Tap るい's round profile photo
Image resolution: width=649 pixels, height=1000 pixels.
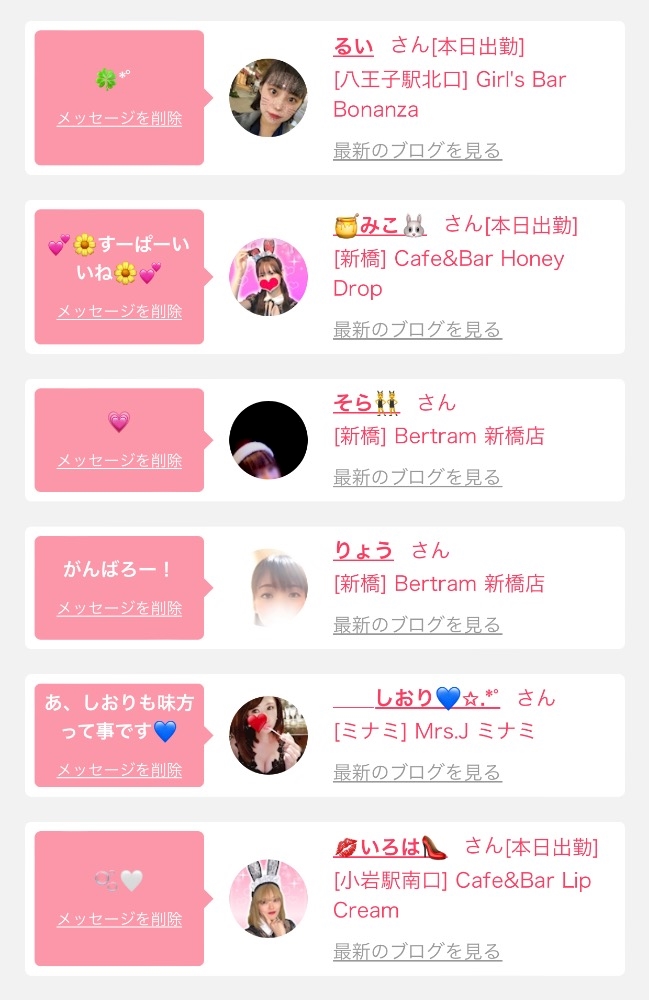pyautogui.click(x=268, y=98)
